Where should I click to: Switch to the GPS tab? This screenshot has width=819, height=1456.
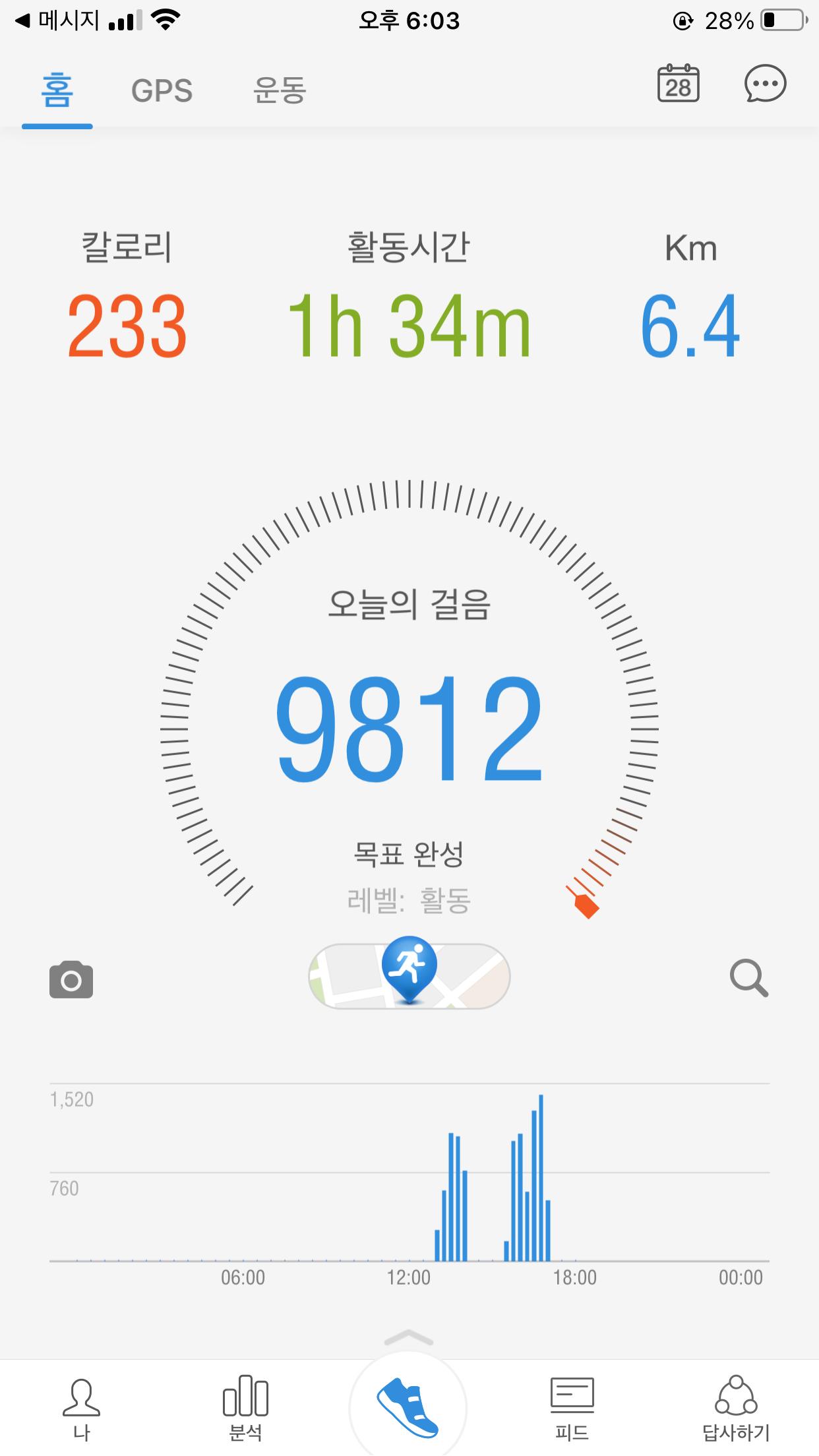(162, 90)
